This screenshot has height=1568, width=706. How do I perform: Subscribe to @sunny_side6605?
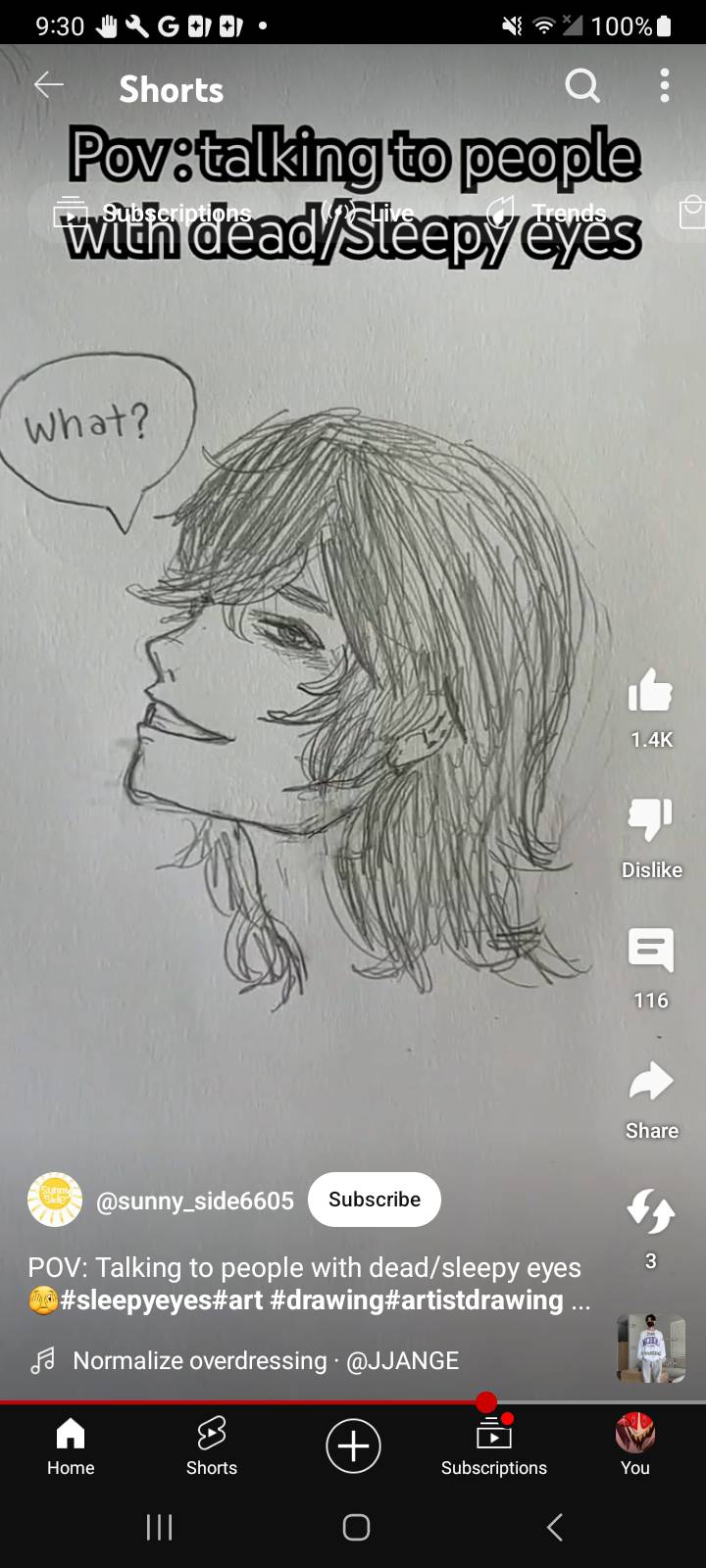pyautogui.click(x=374, y=1200)
